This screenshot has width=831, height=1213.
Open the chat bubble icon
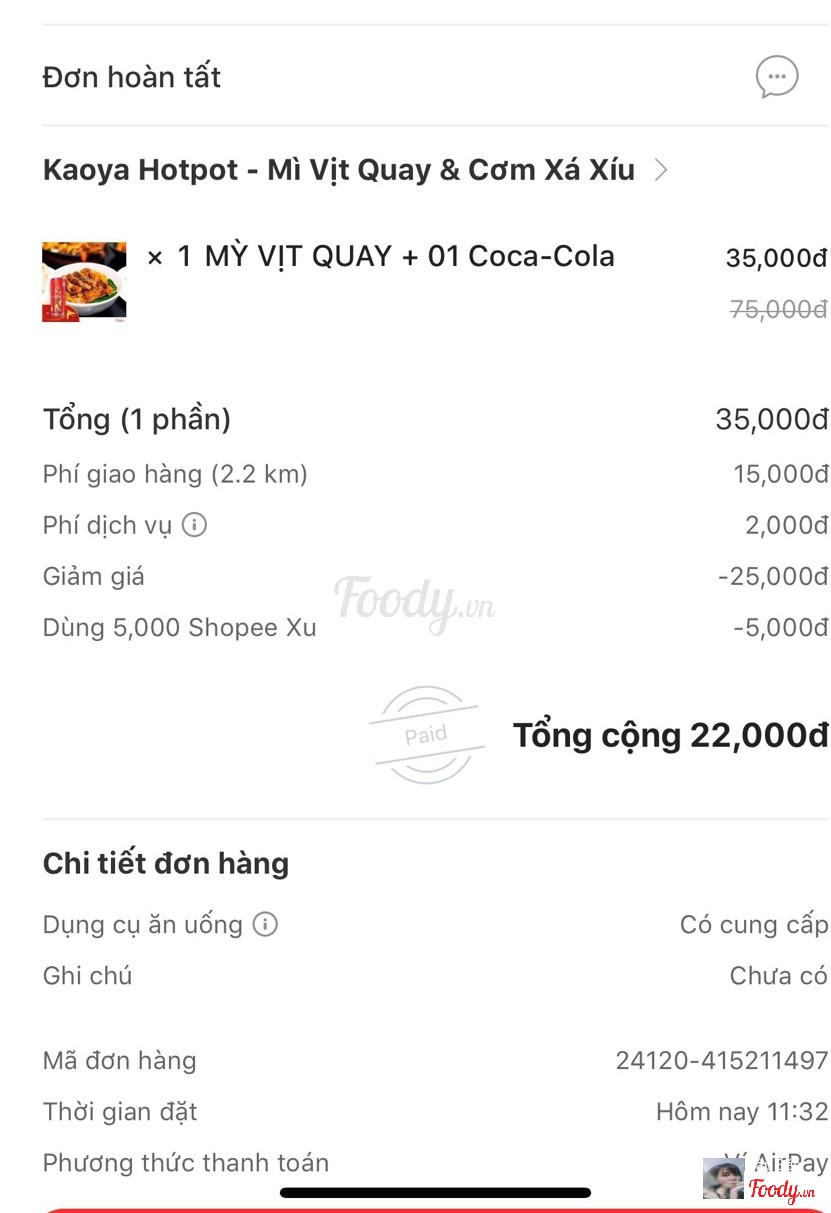tap(776, 77)
